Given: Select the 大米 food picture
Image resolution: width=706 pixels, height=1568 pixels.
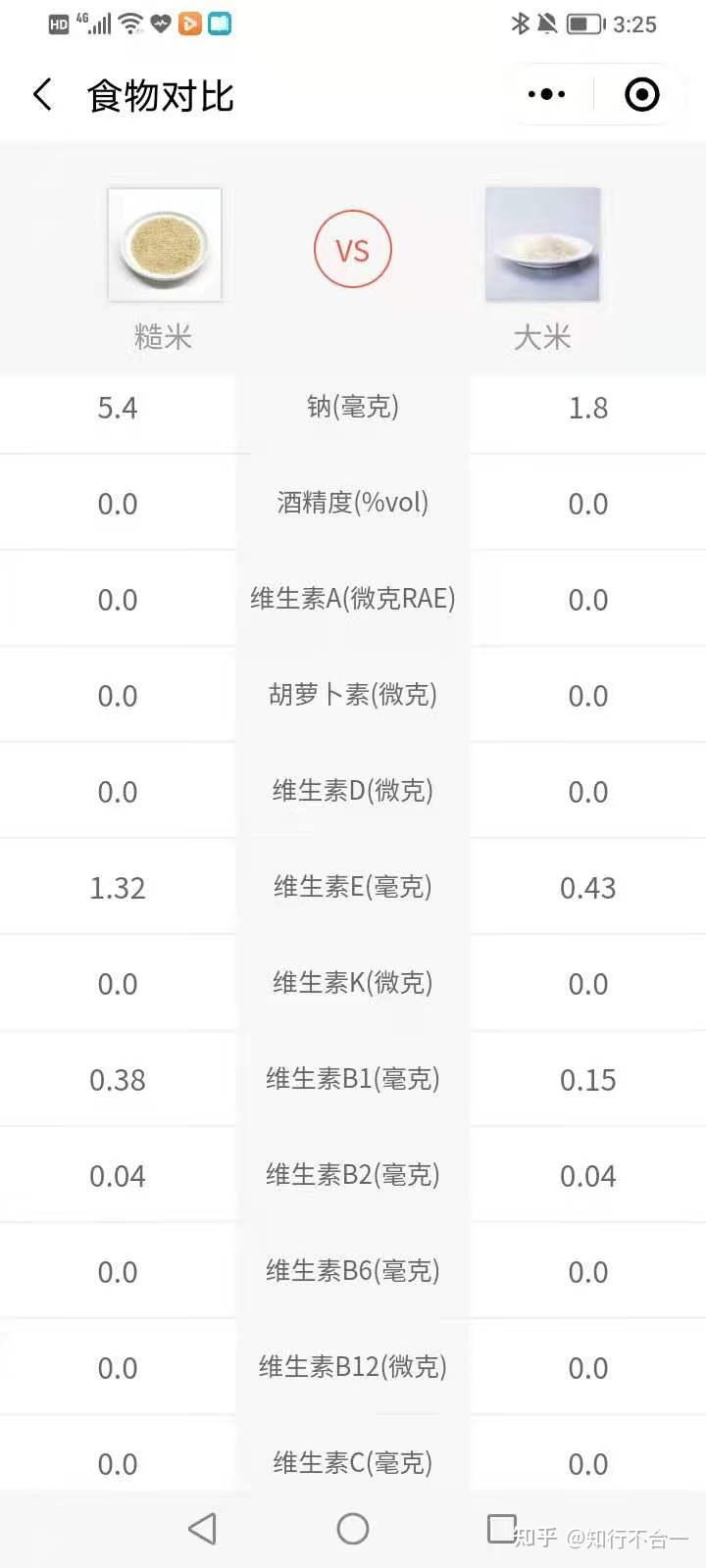Looking at the screenshot, I should pos(542,244).
